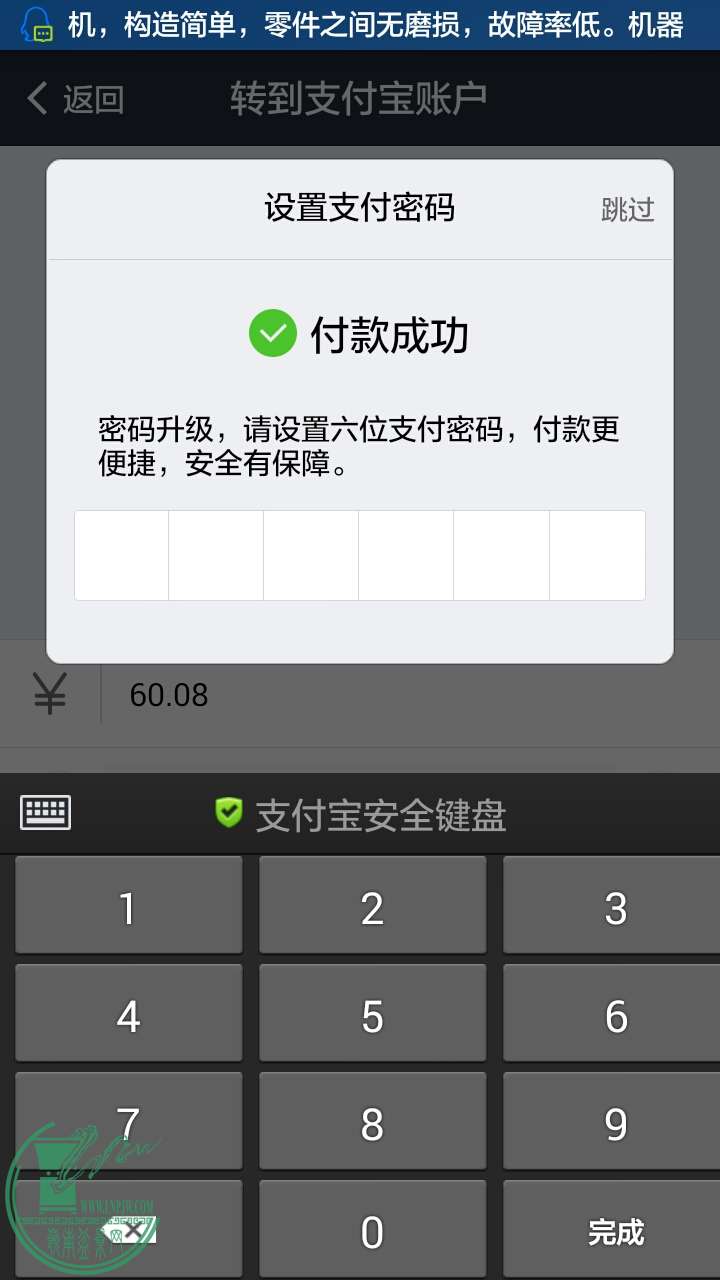
Task: Enter digit 8 on the secure keypad
Action: [372, 1122]
